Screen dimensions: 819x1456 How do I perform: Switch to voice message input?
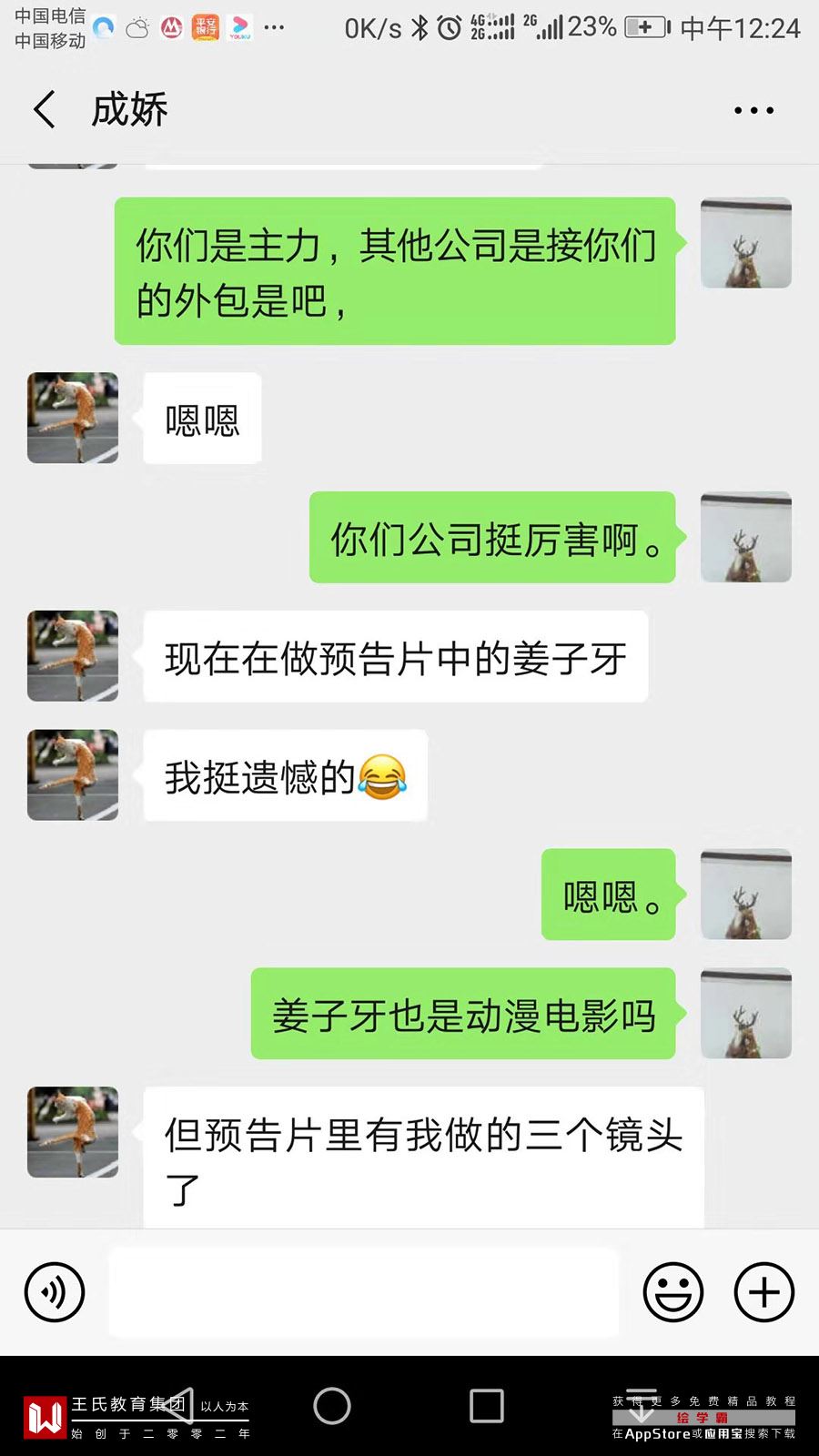pos(55,1291)
